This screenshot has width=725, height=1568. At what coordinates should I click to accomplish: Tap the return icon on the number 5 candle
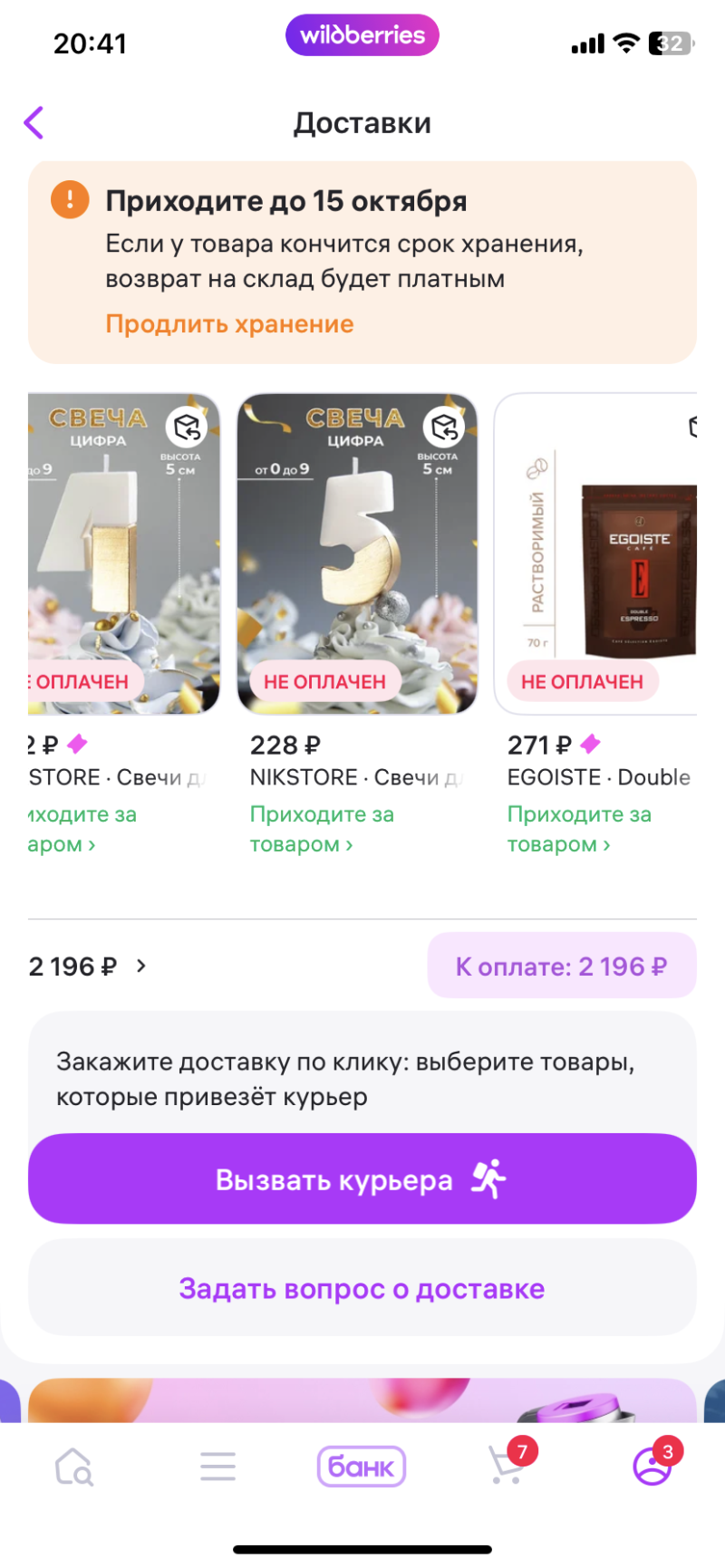(444, 427)
